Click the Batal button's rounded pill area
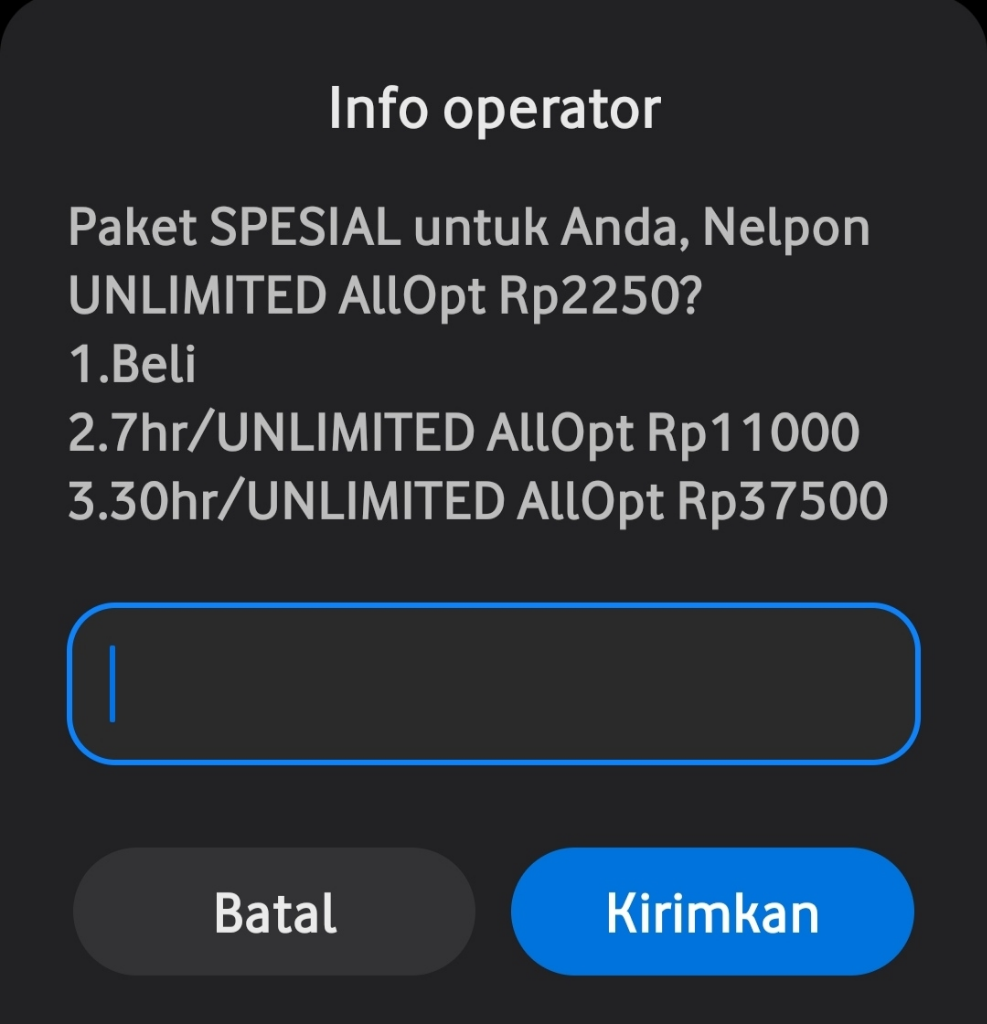Viewport: 987px width, 1024px height. pos(273,911)
